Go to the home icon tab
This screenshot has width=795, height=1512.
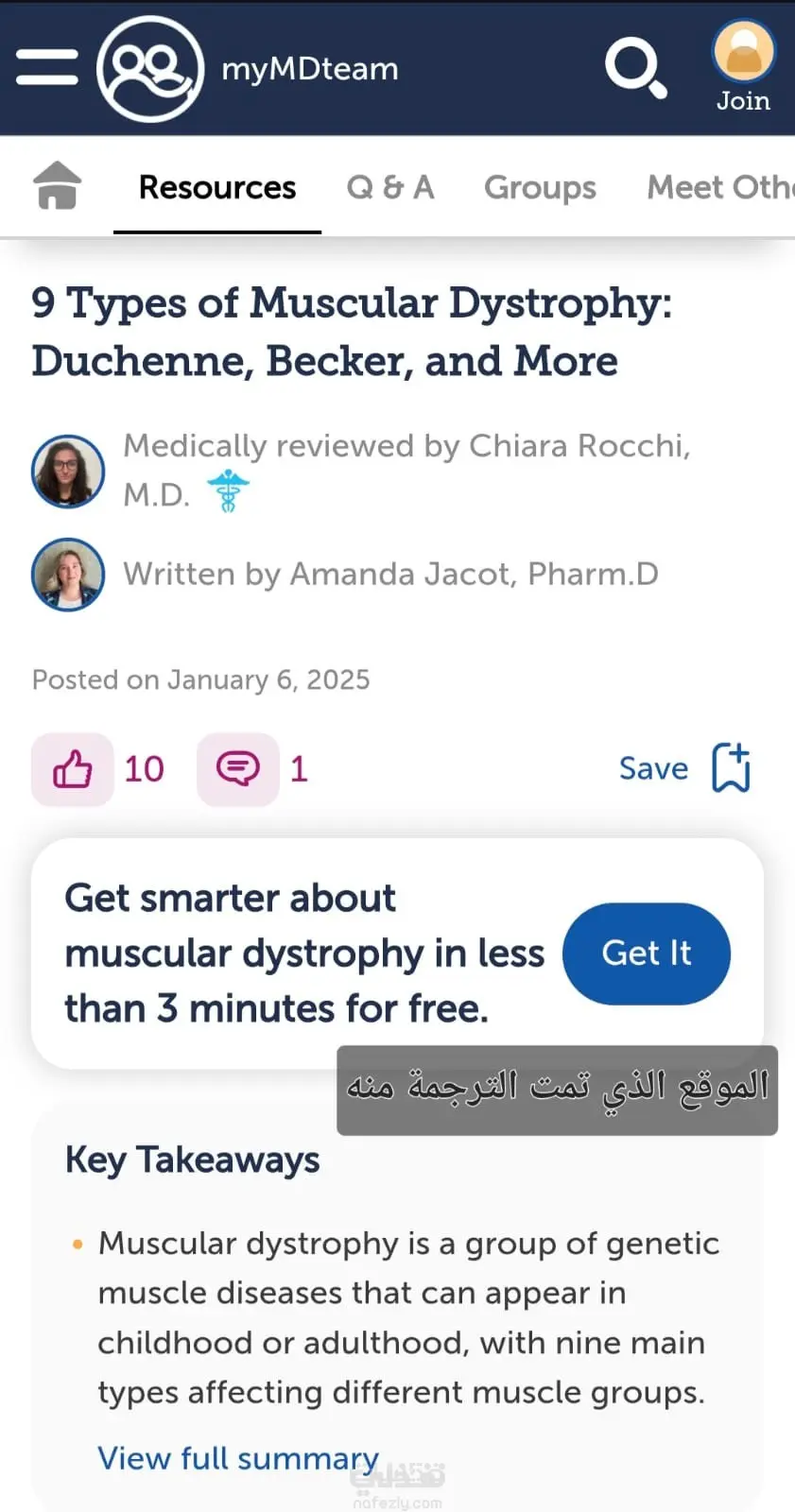click(58, 185)
